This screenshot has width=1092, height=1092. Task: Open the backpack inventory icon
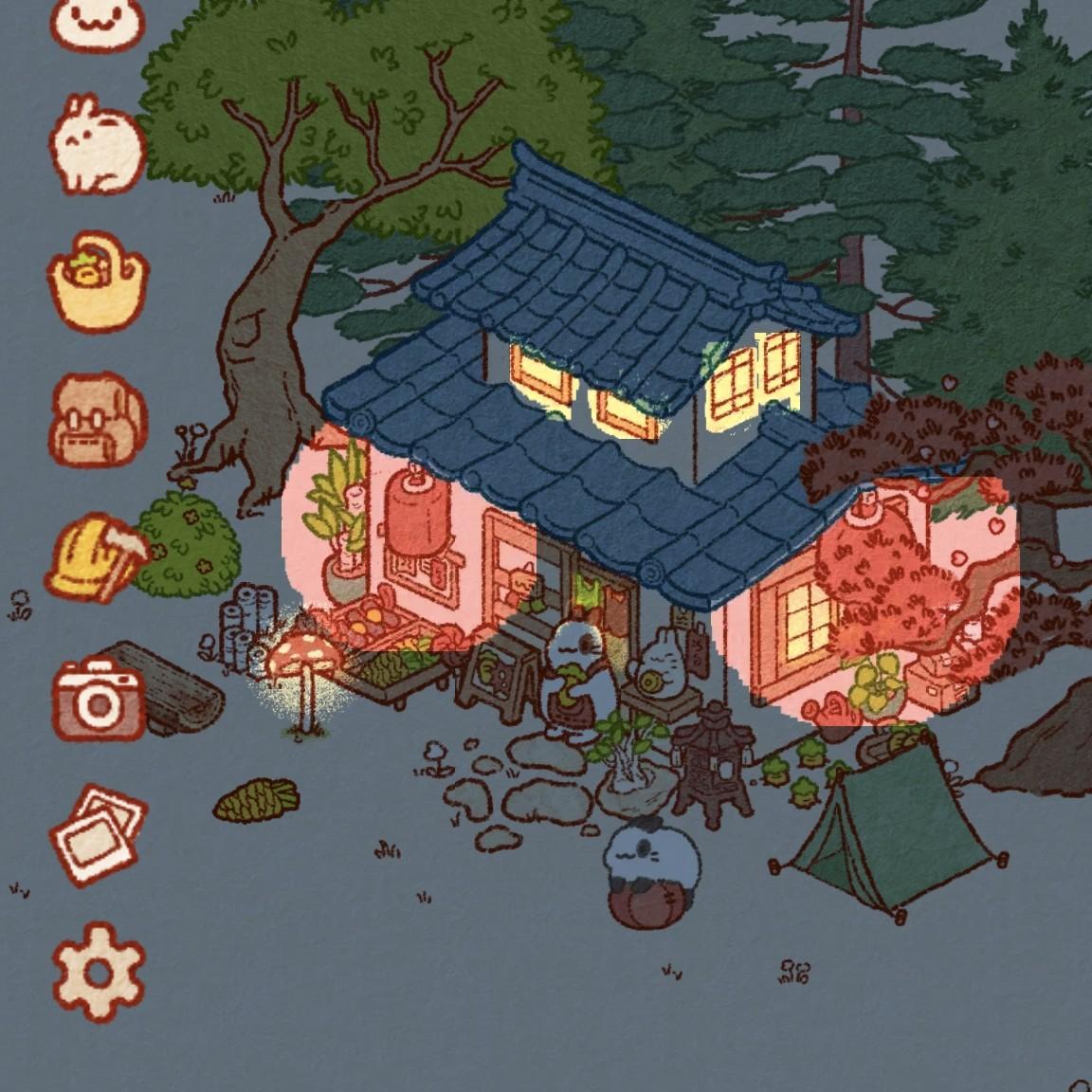tap(97, 420)
